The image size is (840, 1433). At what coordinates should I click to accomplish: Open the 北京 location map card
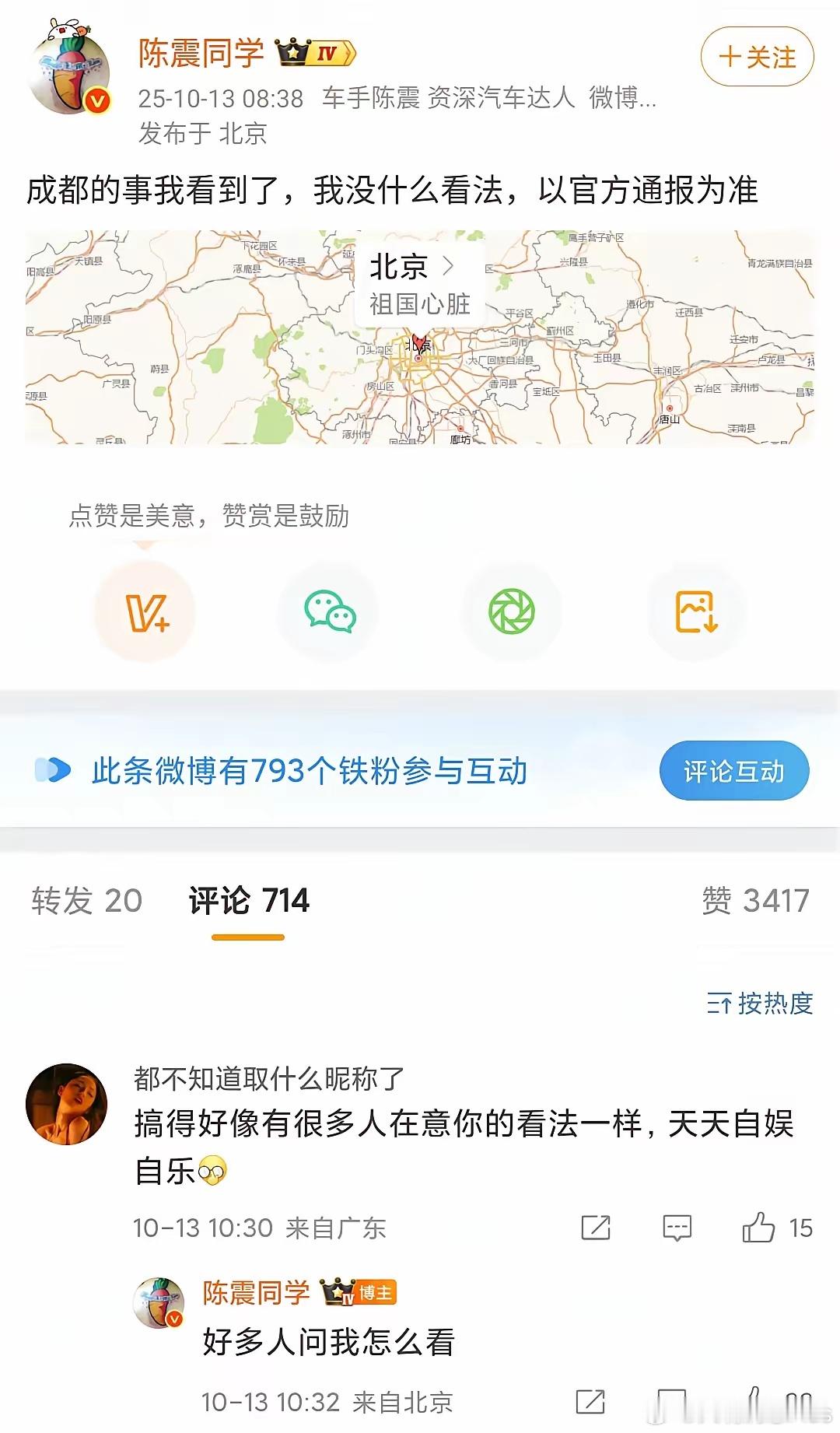[420, 337]
